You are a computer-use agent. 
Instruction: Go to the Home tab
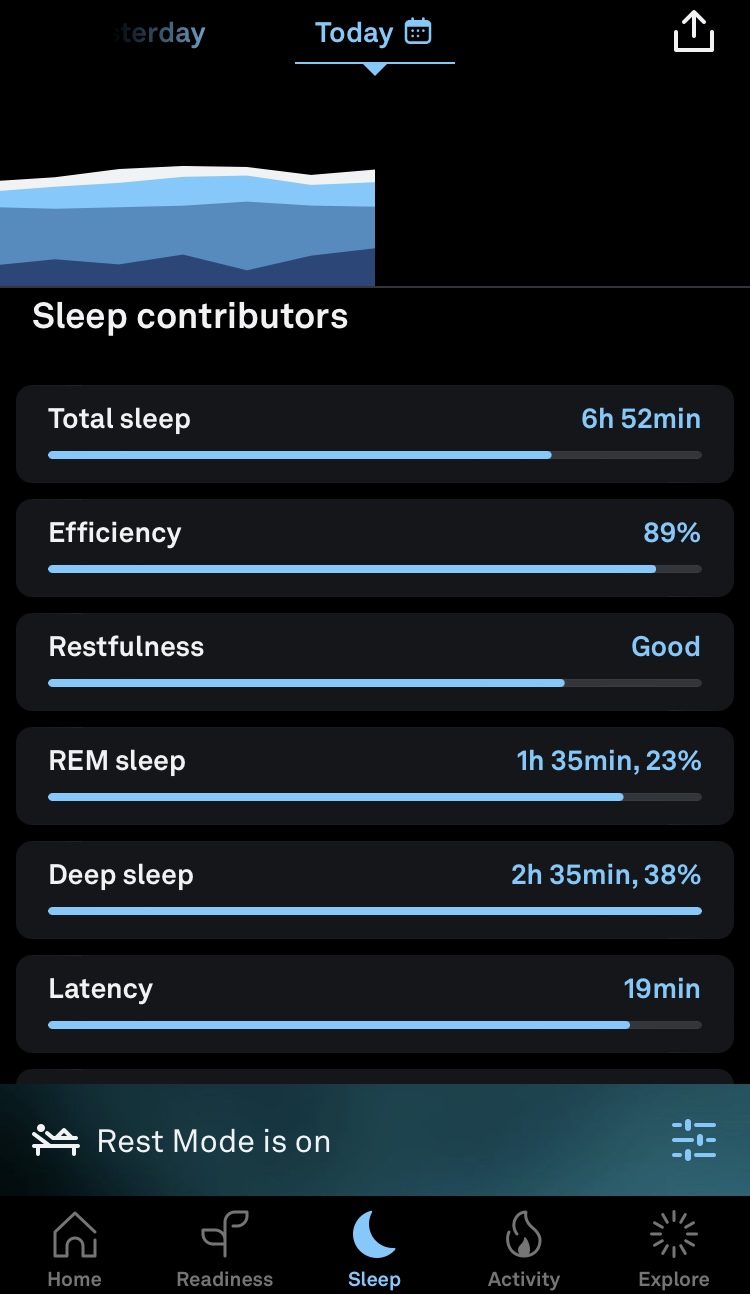[75, 1249]
